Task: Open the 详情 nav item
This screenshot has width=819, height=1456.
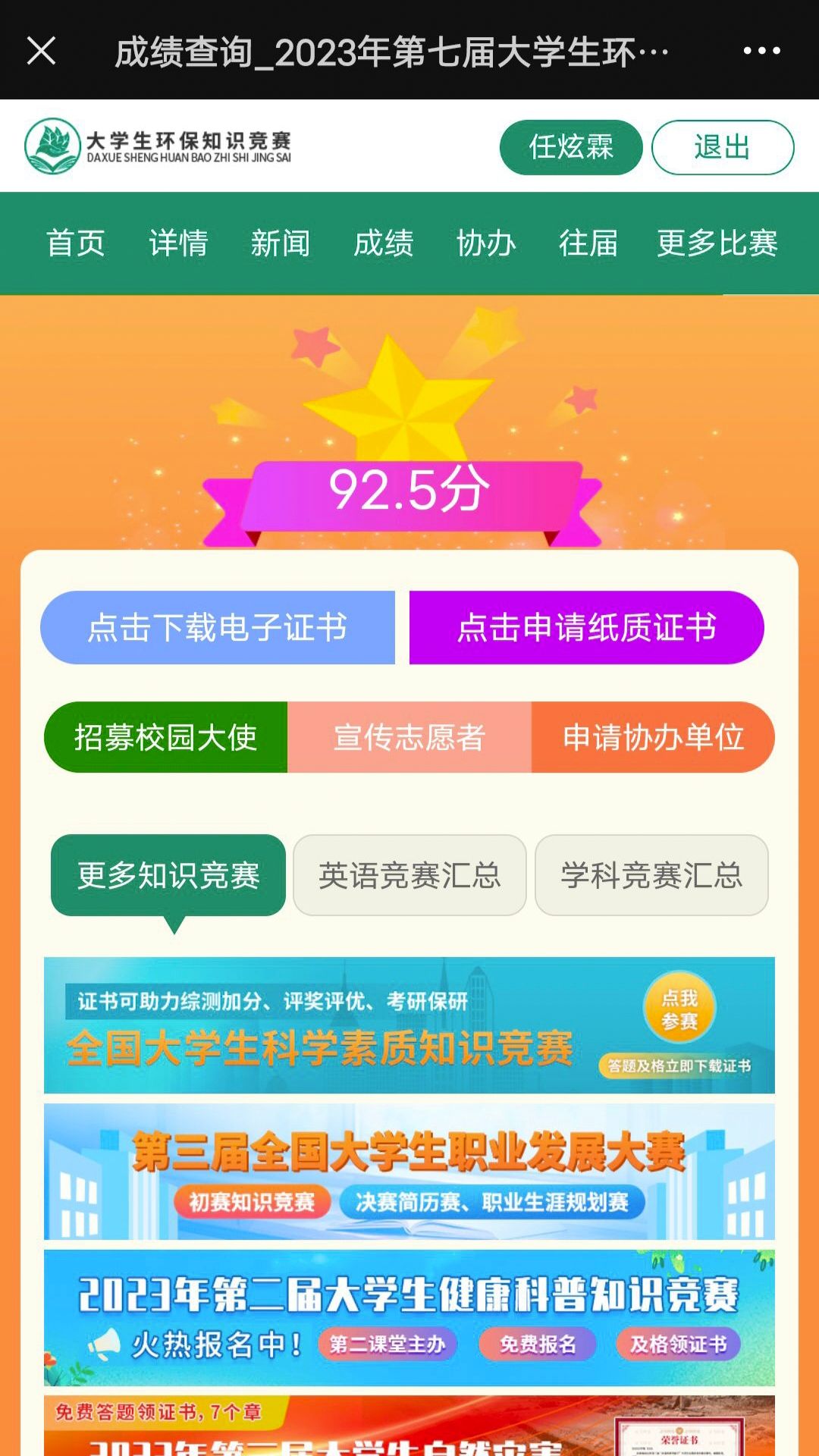Action: (x=178, y=243)
